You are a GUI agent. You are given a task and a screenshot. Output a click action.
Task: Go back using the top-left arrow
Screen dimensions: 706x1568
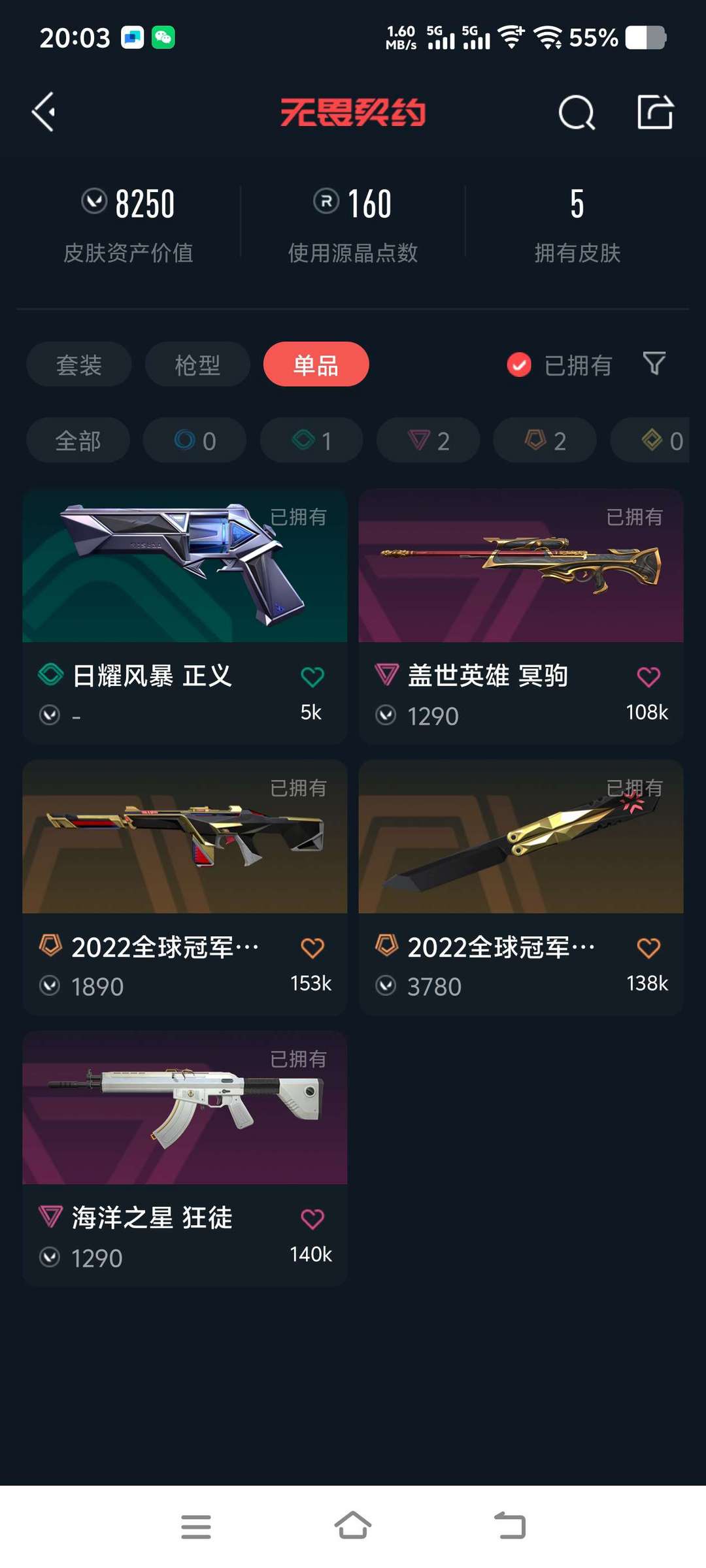click(44, 112)
